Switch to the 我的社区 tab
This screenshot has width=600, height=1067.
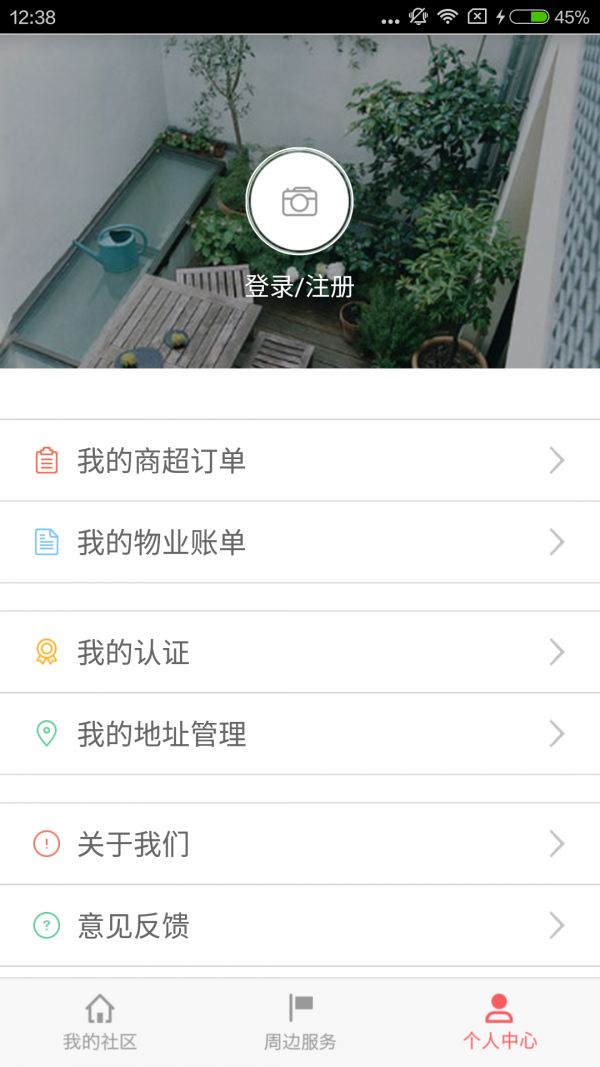click(100, 1022)
